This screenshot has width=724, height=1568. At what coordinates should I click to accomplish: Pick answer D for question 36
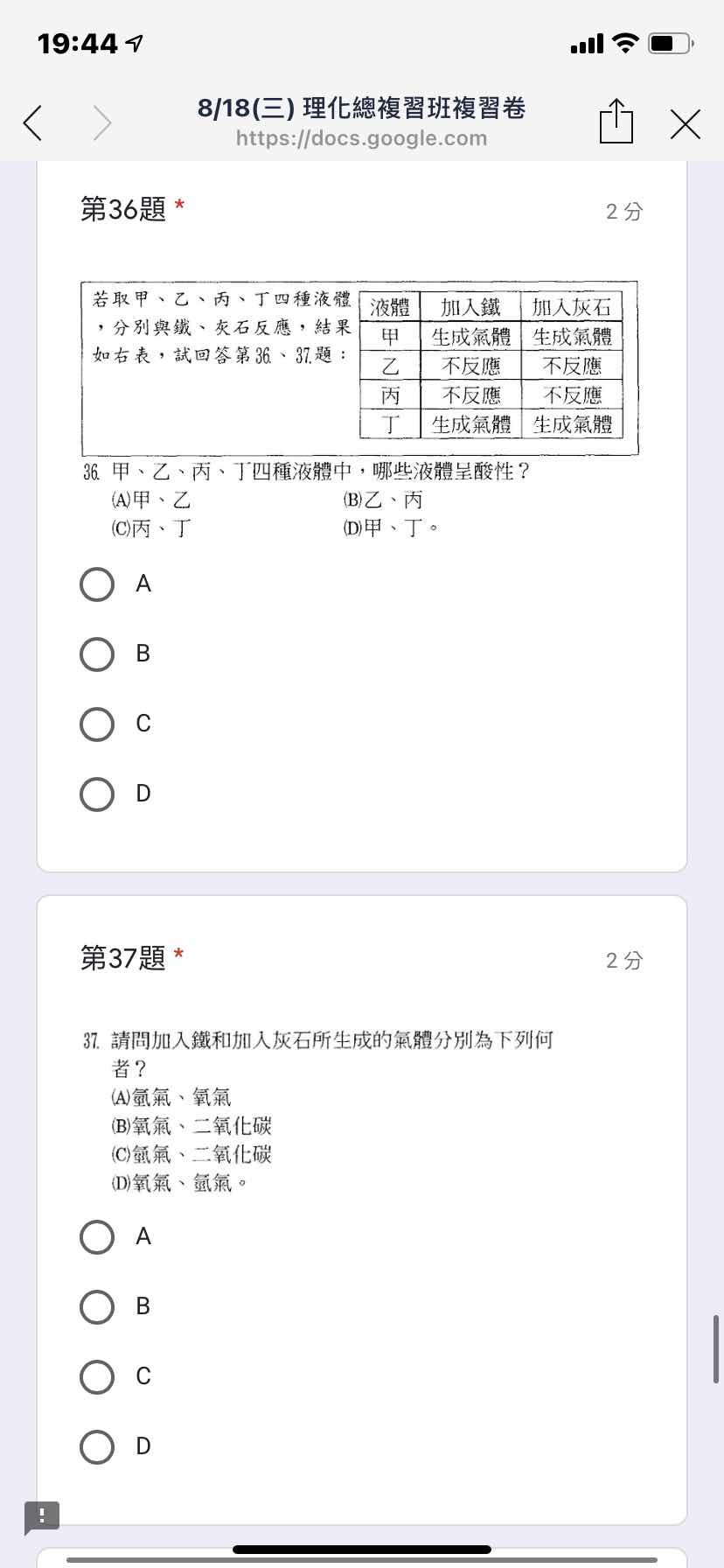tap(97, 794)
